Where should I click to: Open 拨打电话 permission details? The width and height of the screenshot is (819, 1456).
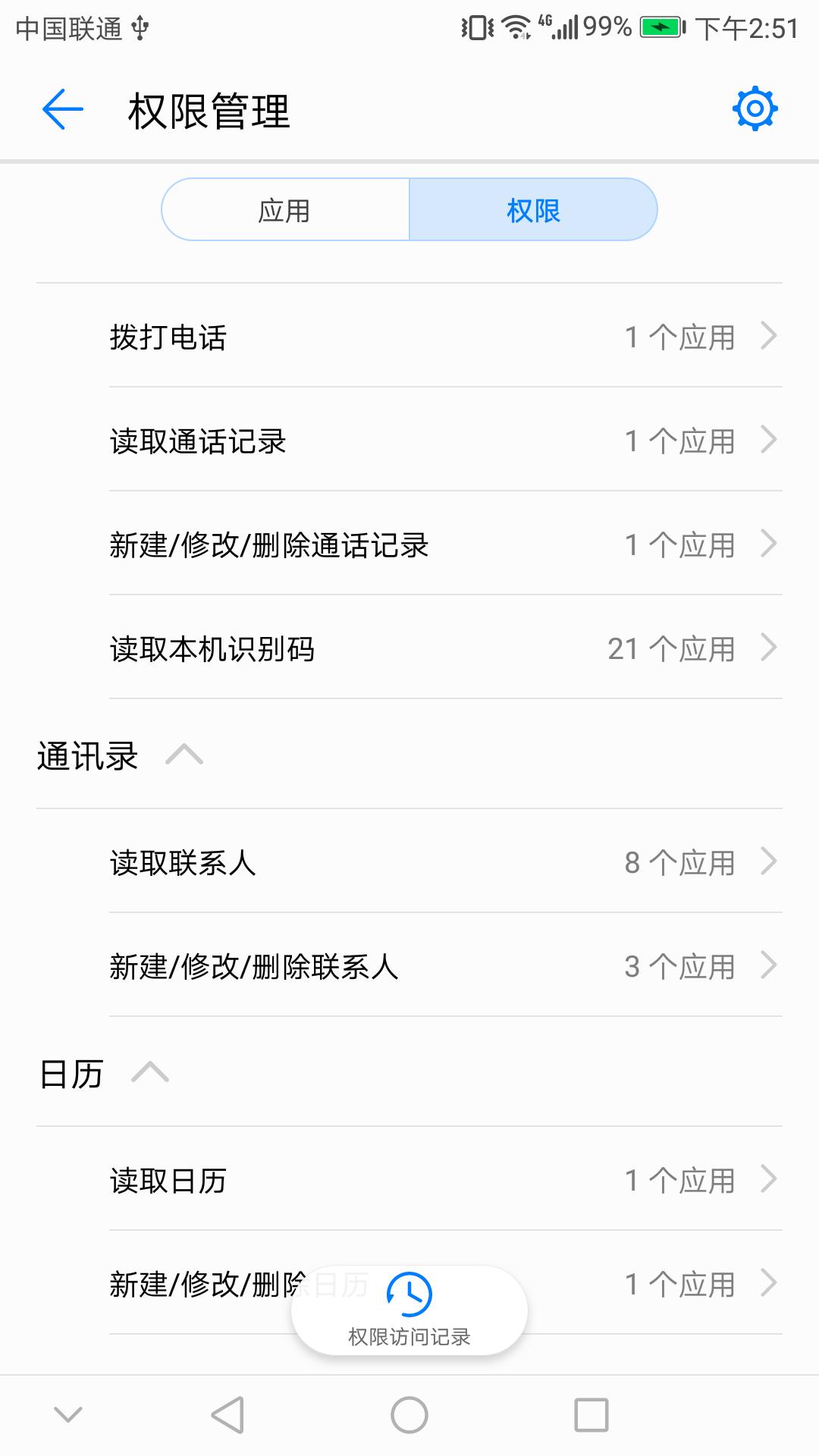pyautogui.click(x=409, y=336)
